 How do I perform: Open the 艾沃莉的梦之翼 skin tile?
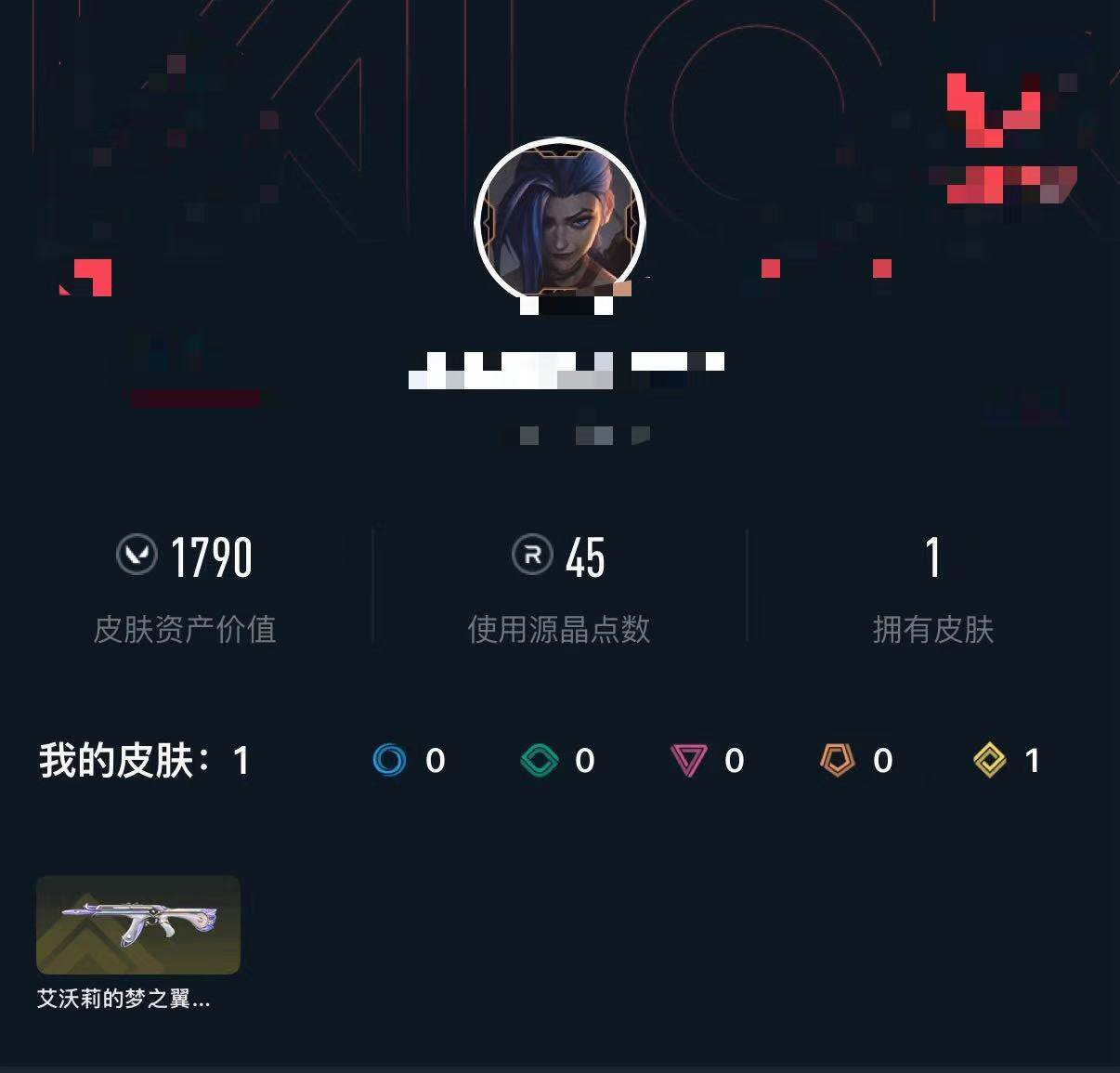[137, 924]
